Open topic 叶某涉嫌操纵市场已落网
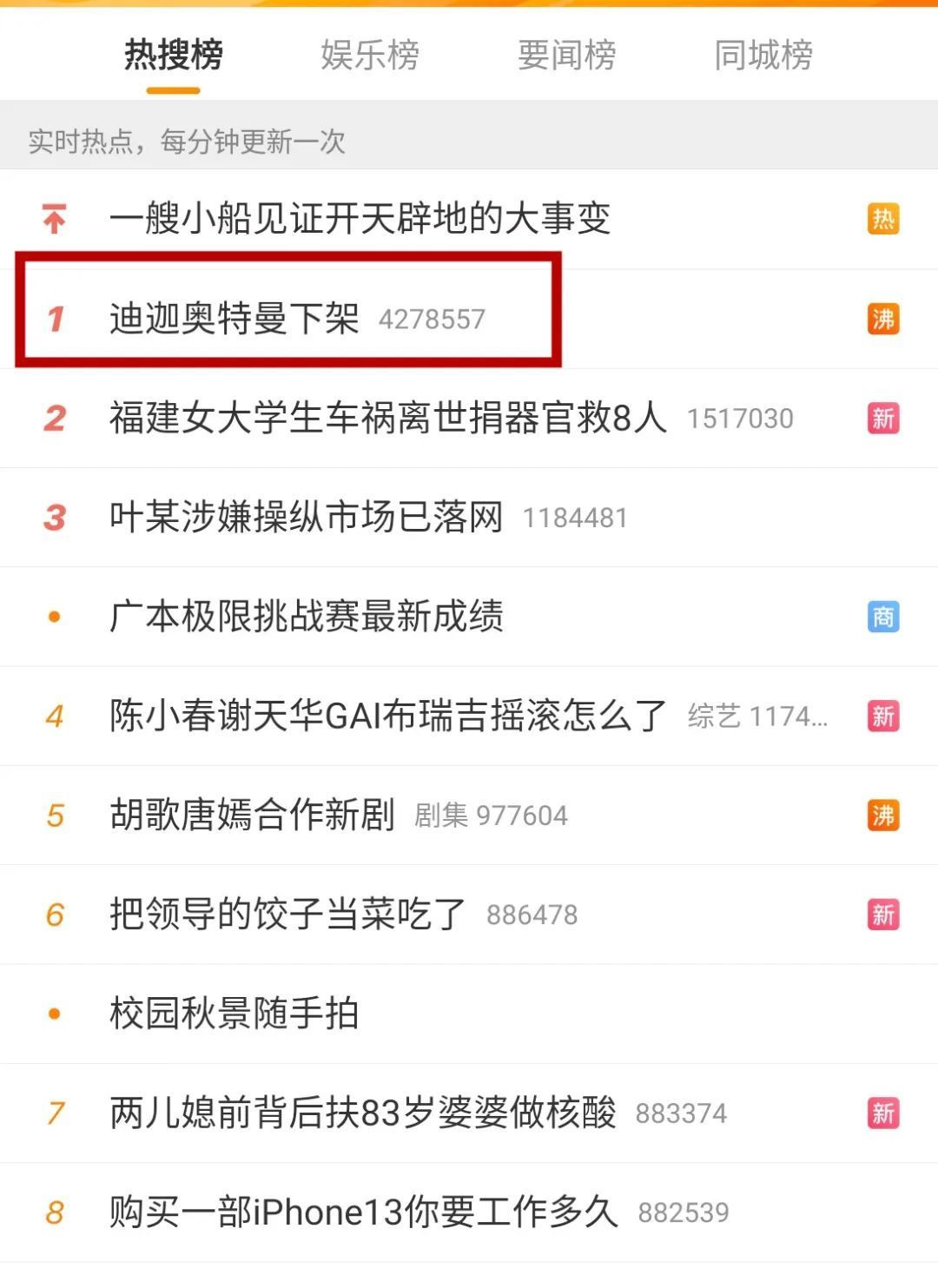This screenshot has width=938, height=1288. 306,518
